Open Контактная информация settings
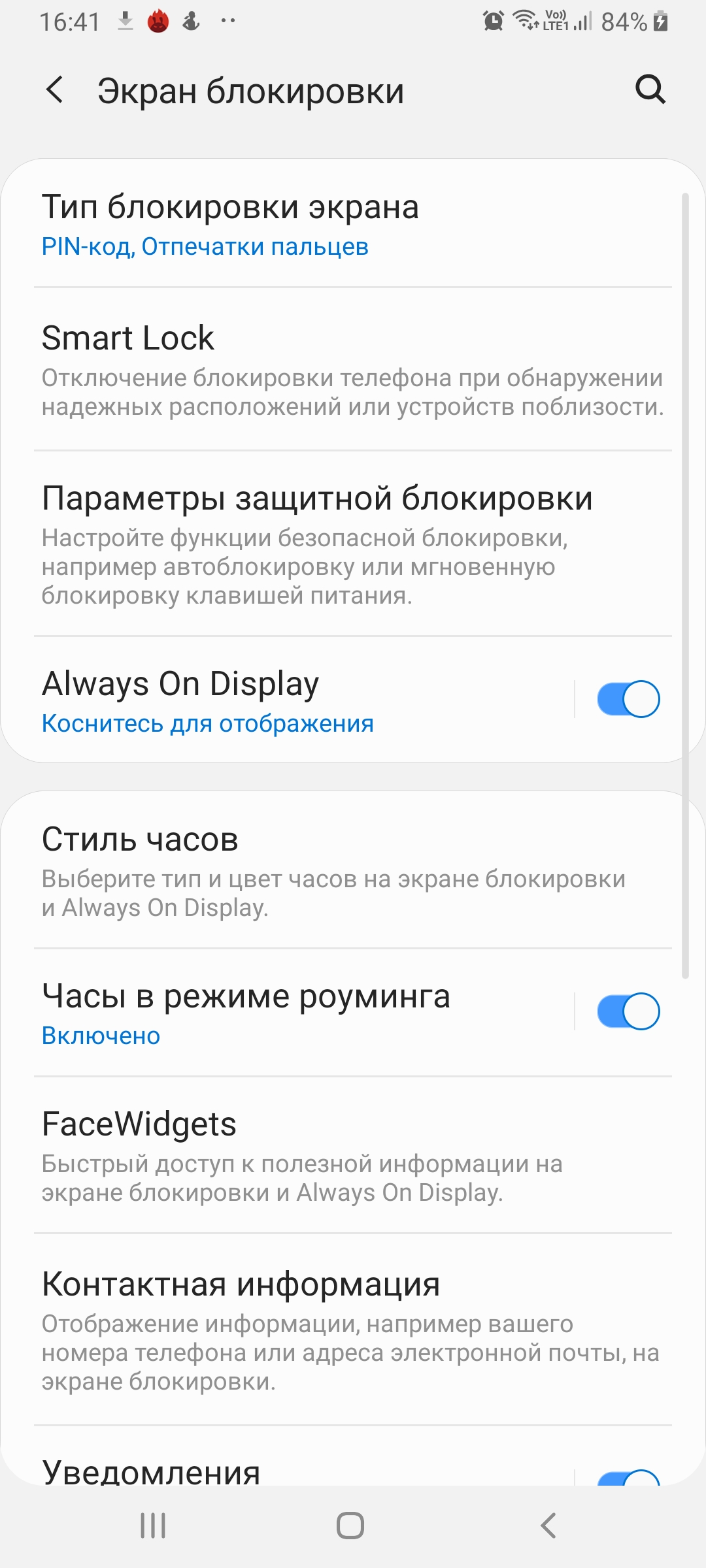 (353, 1330)
